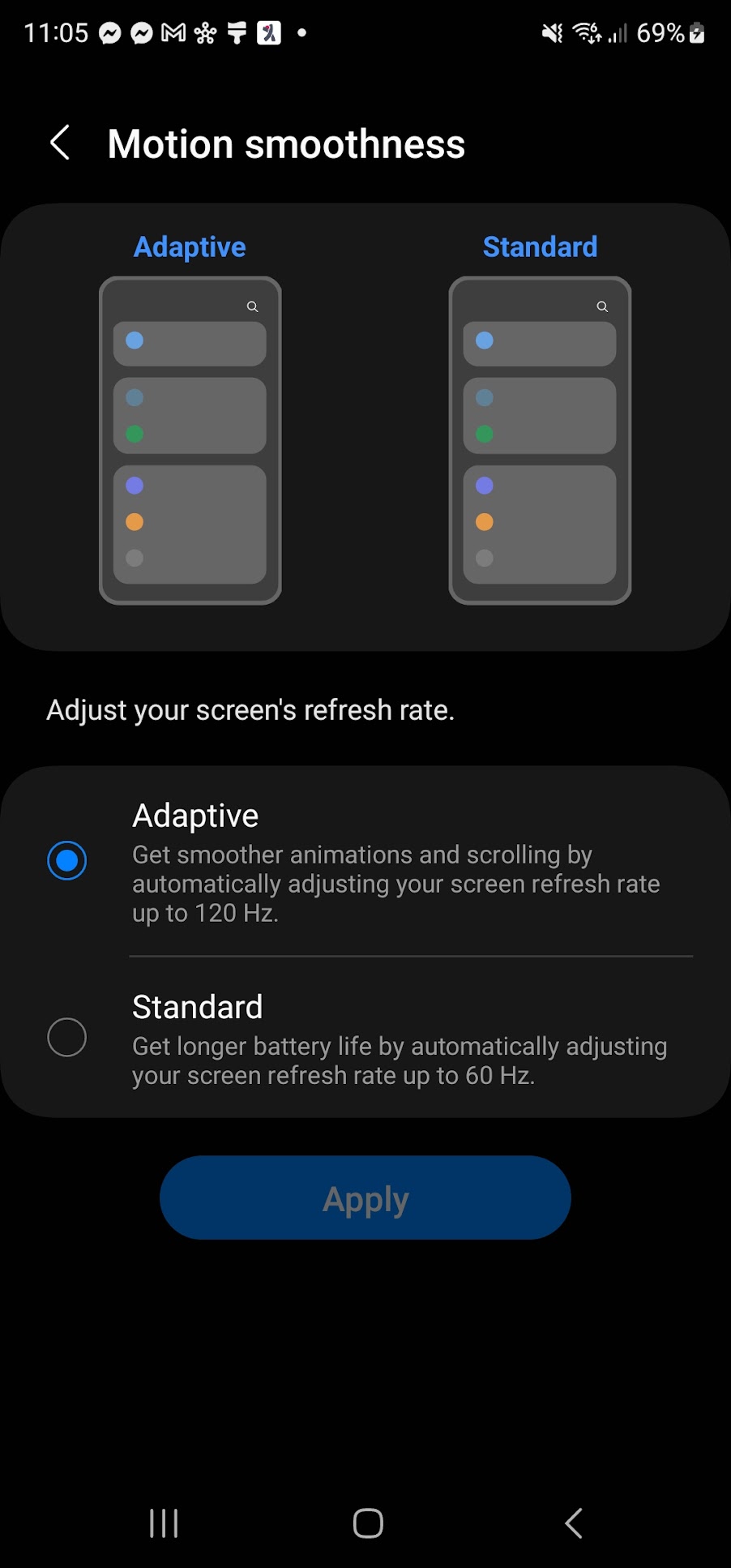
Task: Tap the Apply button
Action: [x=365, y=1197]
